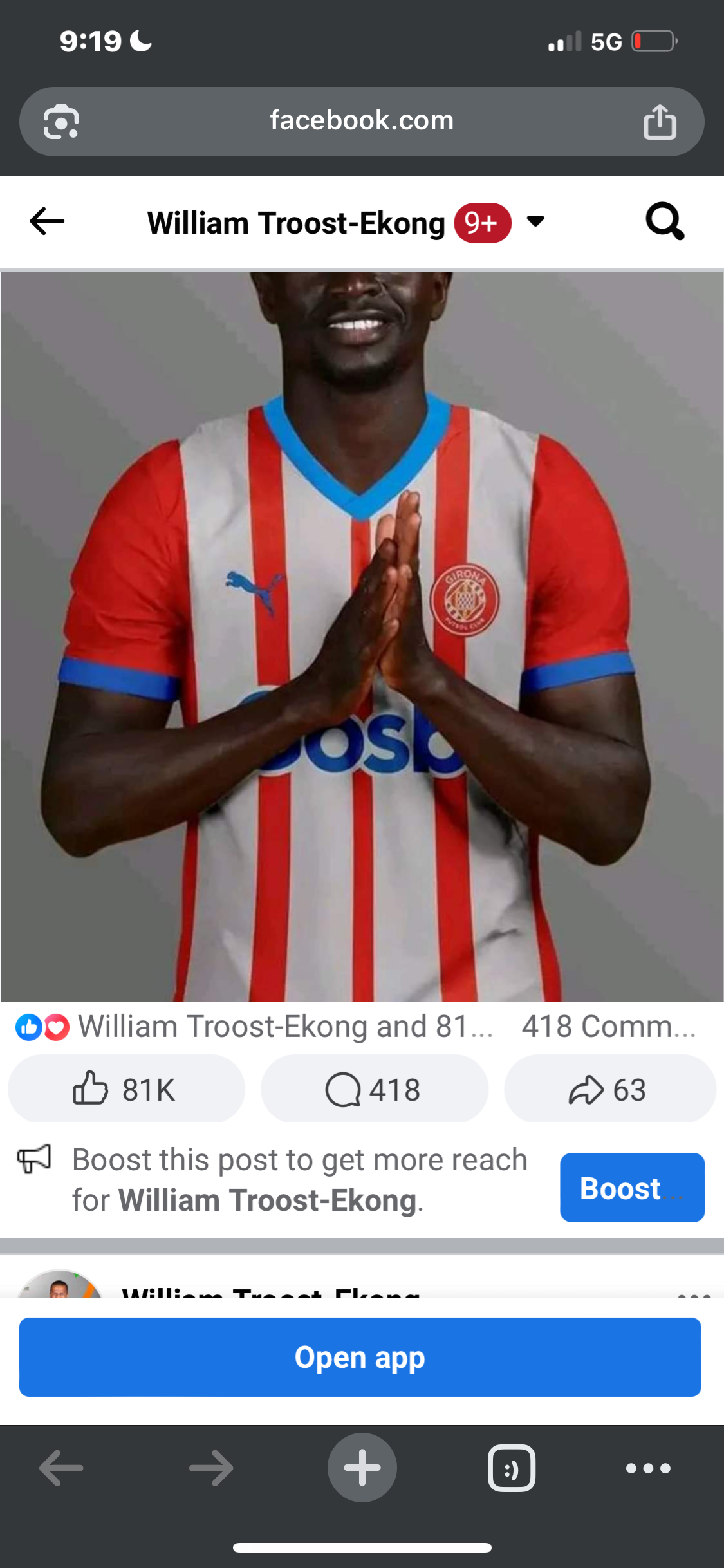Open the page scanner icon in address bar
The height and width of the screenshot is (1568, 724).
click(x=60, y=120)
